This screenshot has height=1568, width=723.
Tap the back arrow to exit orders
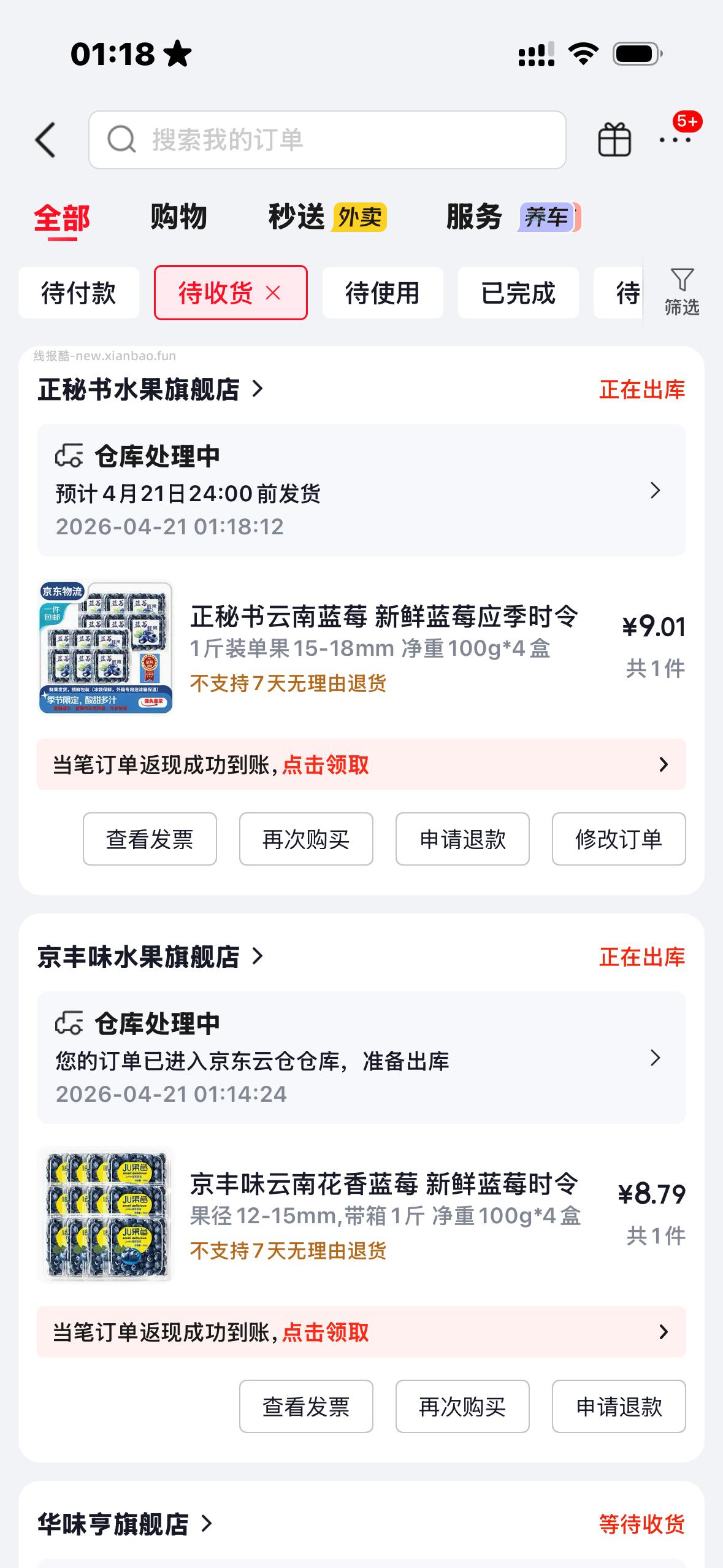tap(45, 139)
